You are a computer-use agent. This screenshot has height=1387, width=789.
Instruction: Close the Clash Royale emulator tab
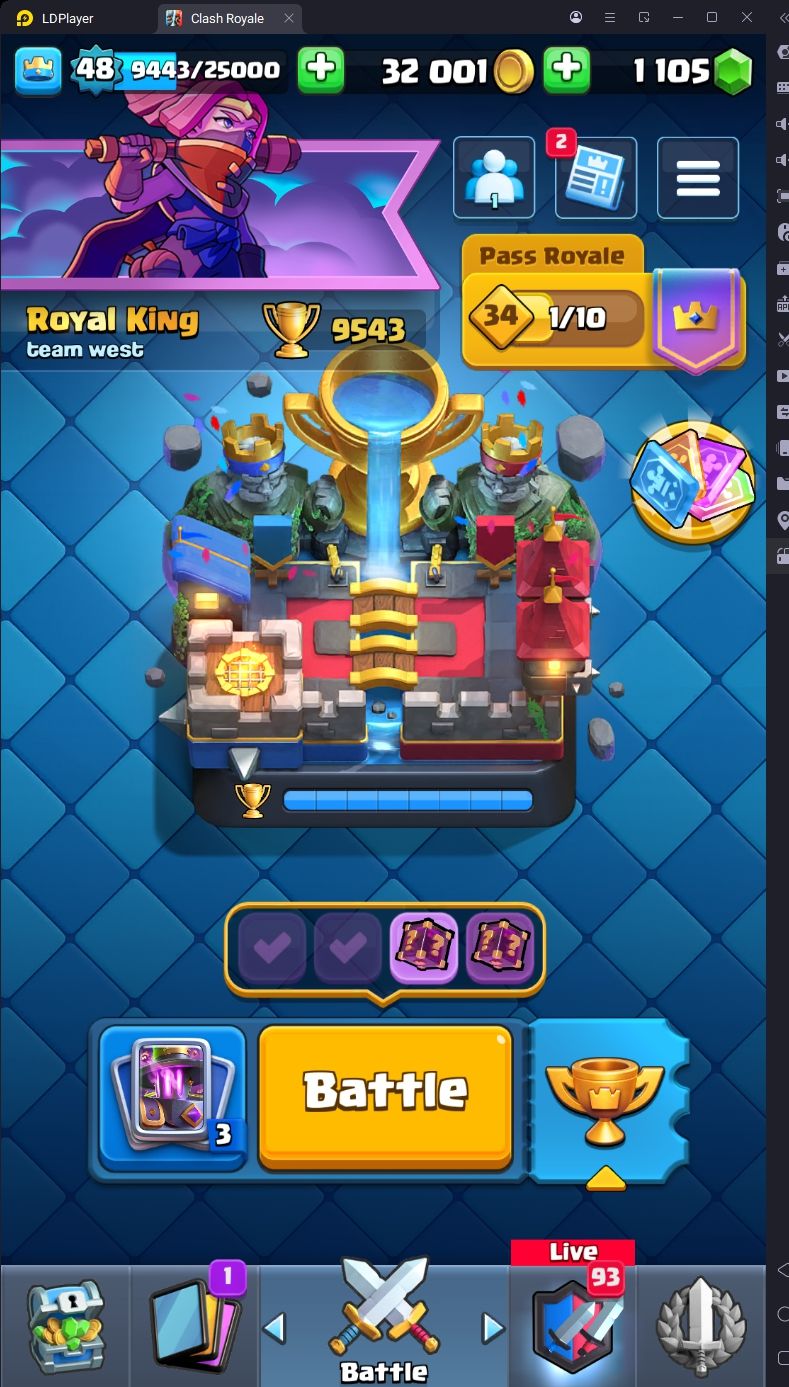tap(289, 18)
